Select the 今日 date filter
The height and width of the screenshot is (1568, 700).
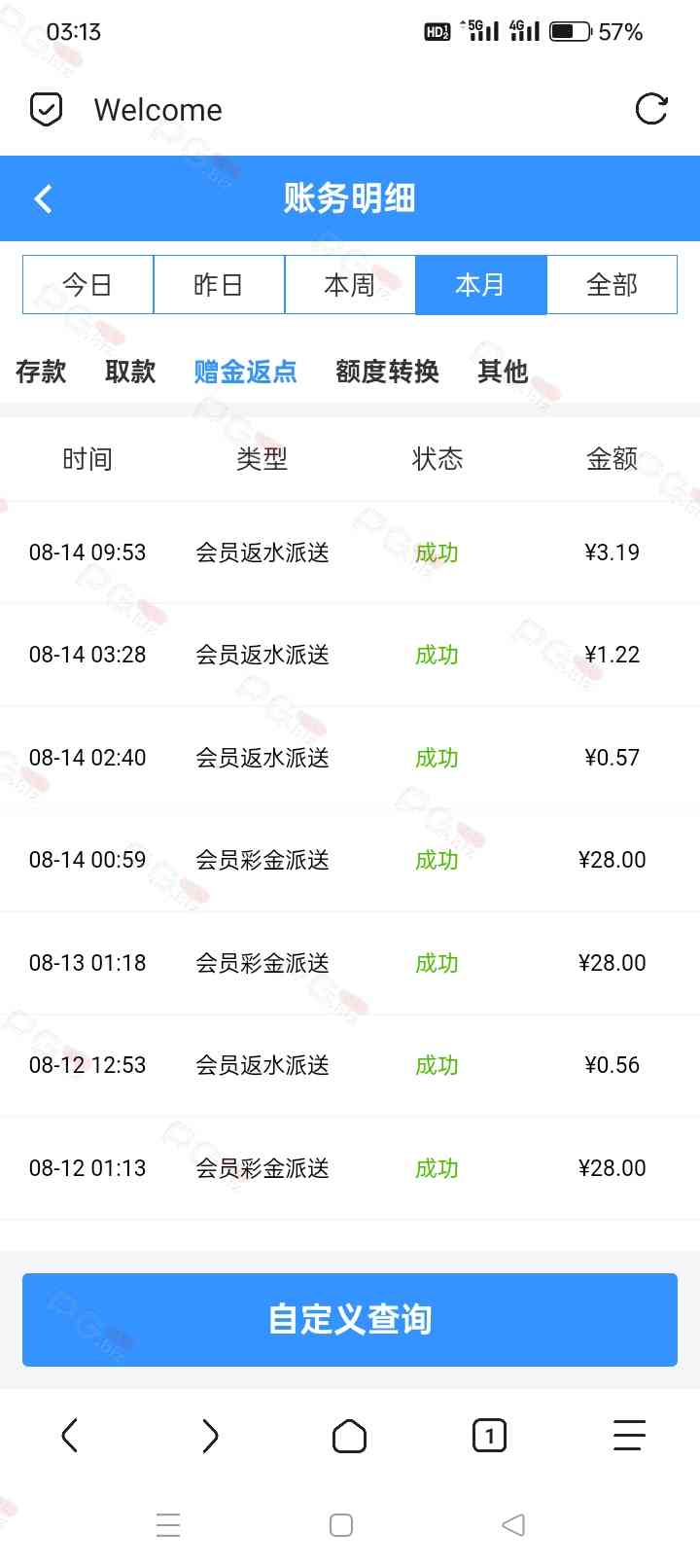(87, 285)
